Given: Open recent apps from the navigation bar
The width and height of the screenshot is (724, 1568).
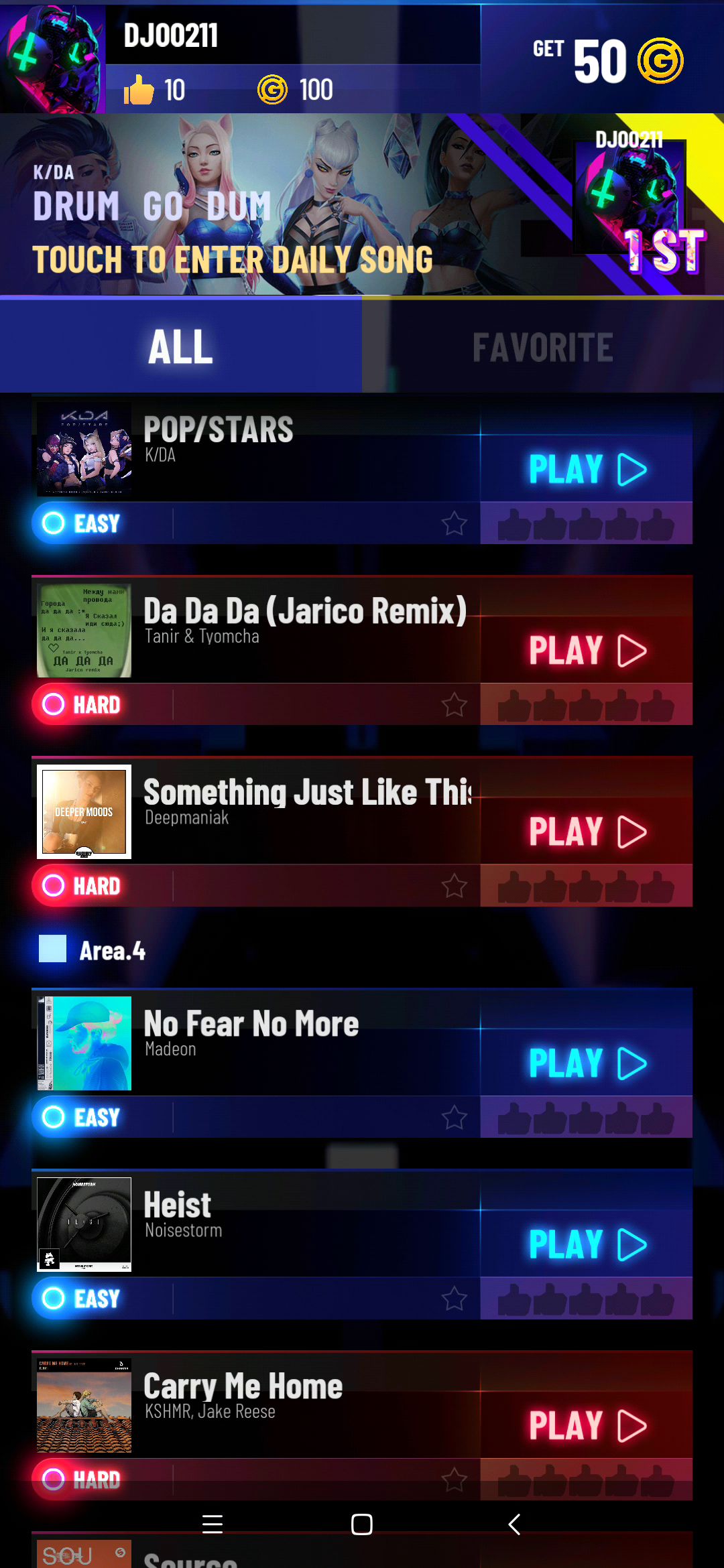Looking at the screenshot, I should pyautogui.click(x=213, y=1524).
